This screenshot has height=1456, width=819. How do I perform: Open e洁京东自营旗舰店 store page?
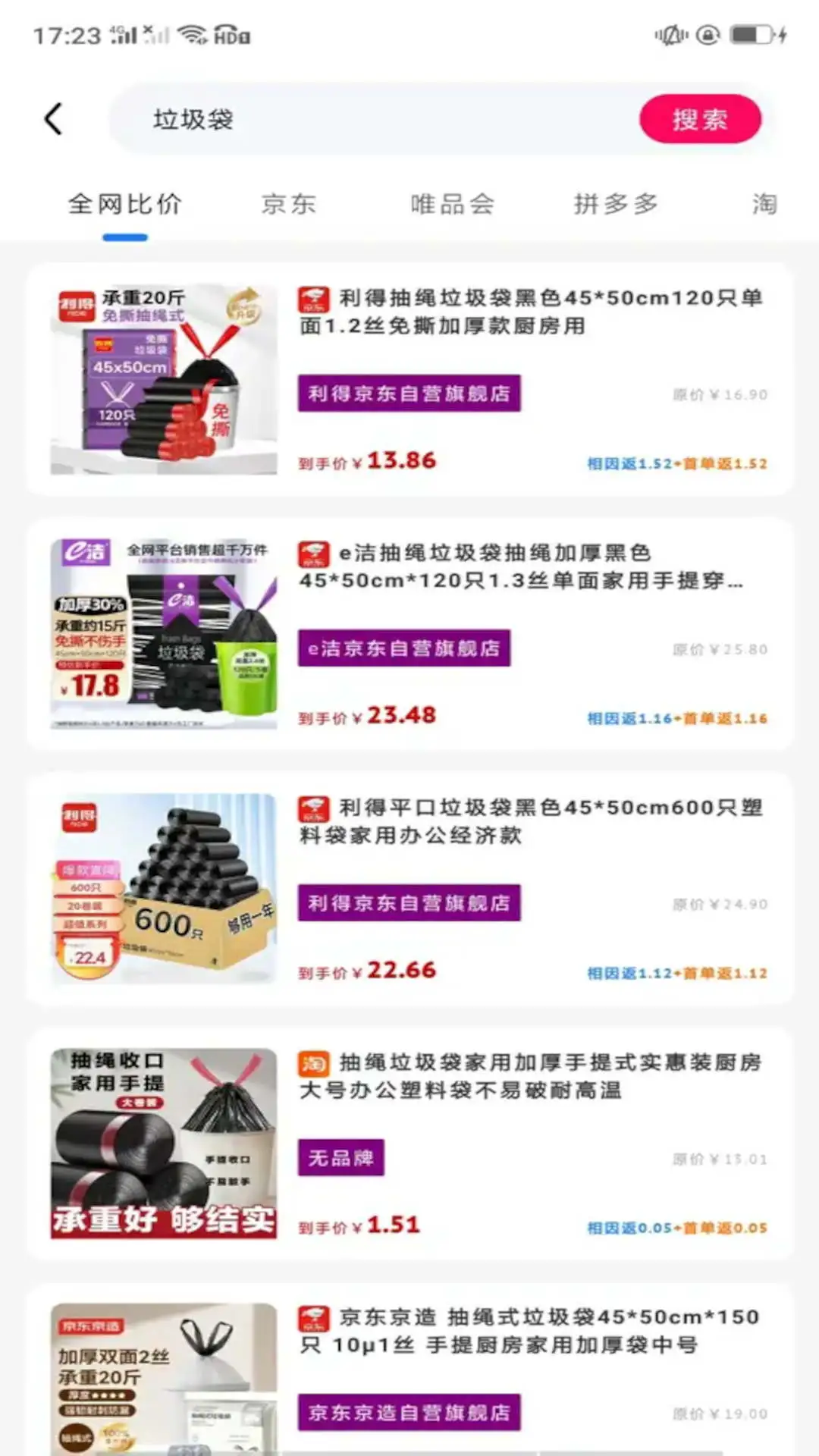click(404, 648)
